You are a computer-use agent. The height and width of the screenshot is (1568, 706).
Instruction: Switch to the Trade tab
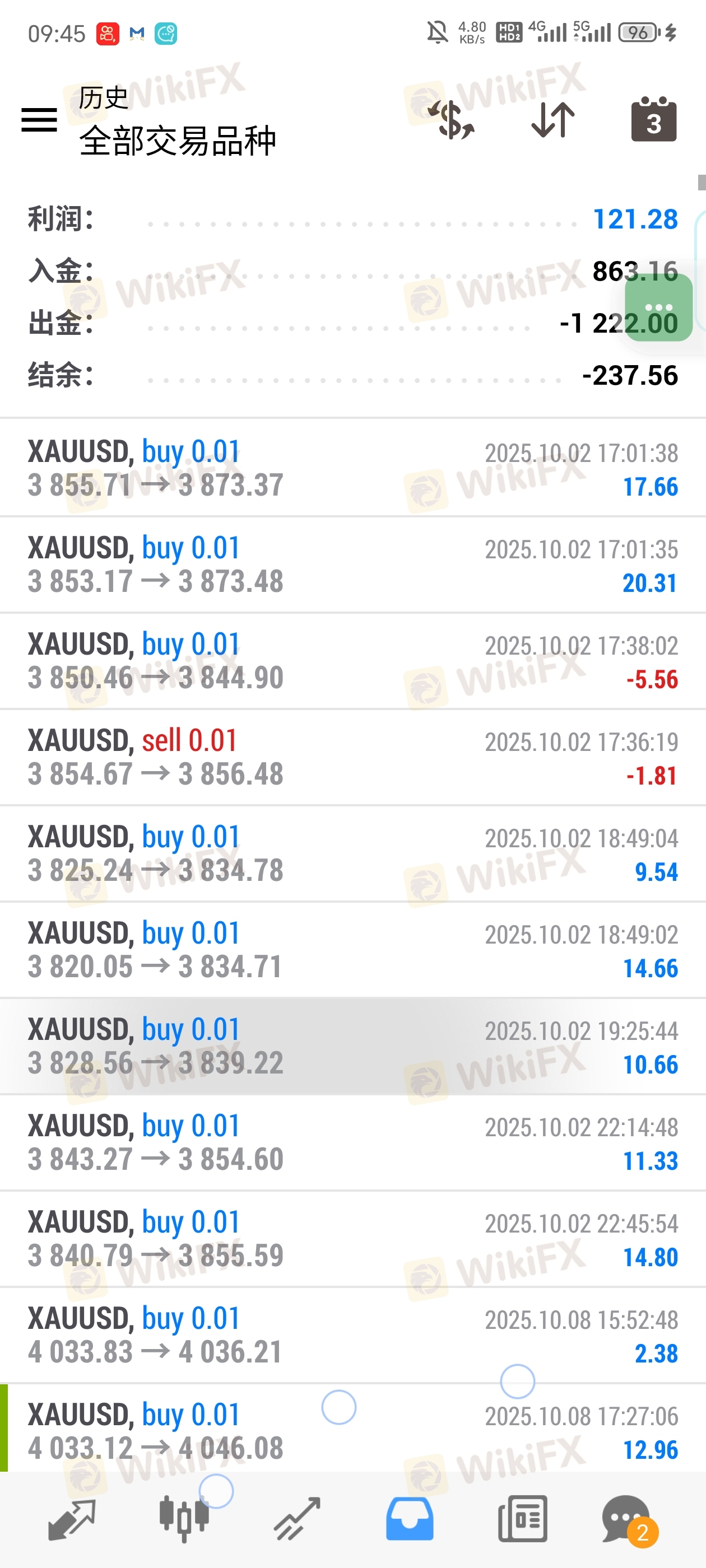click(x=296, y=1519)
